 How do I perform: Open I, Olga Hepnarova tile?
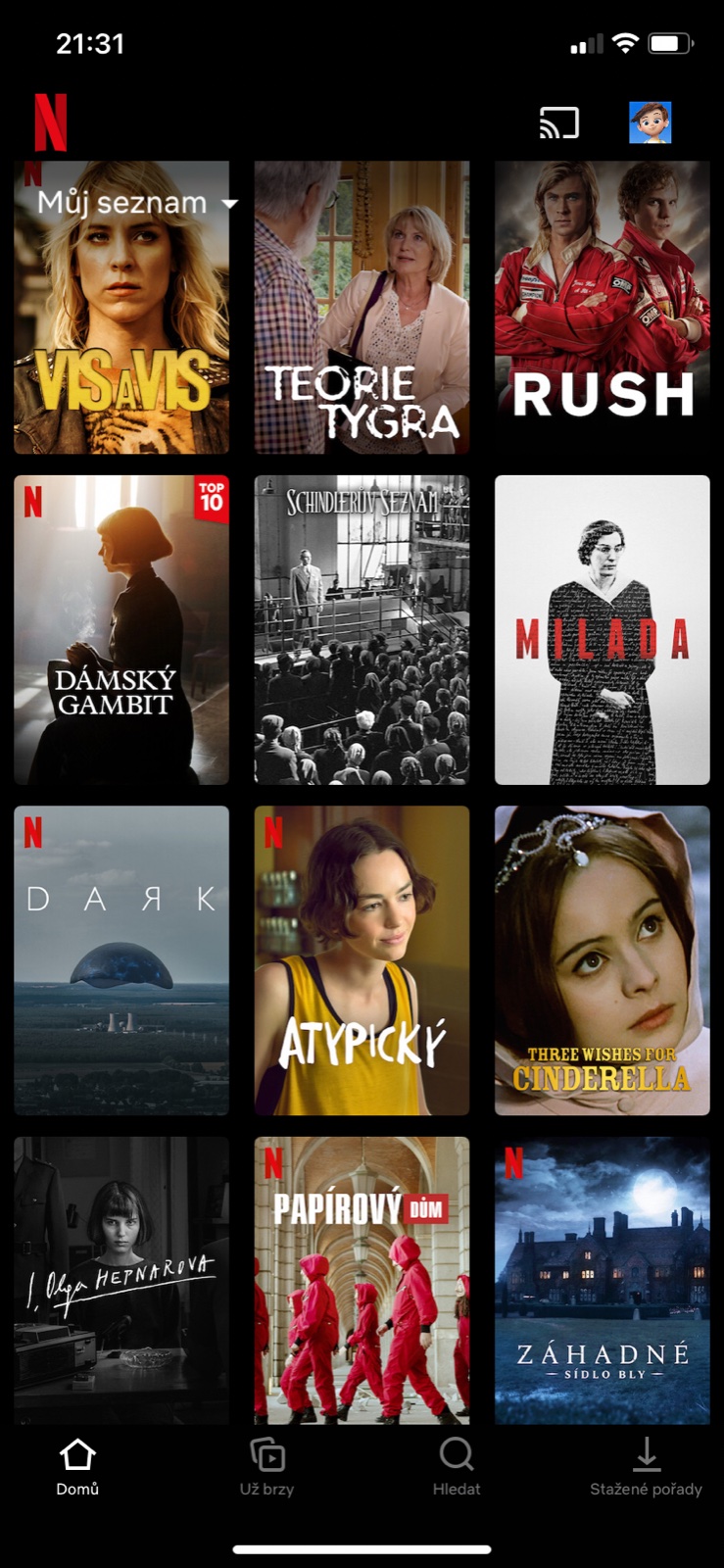pos(121,1279)
